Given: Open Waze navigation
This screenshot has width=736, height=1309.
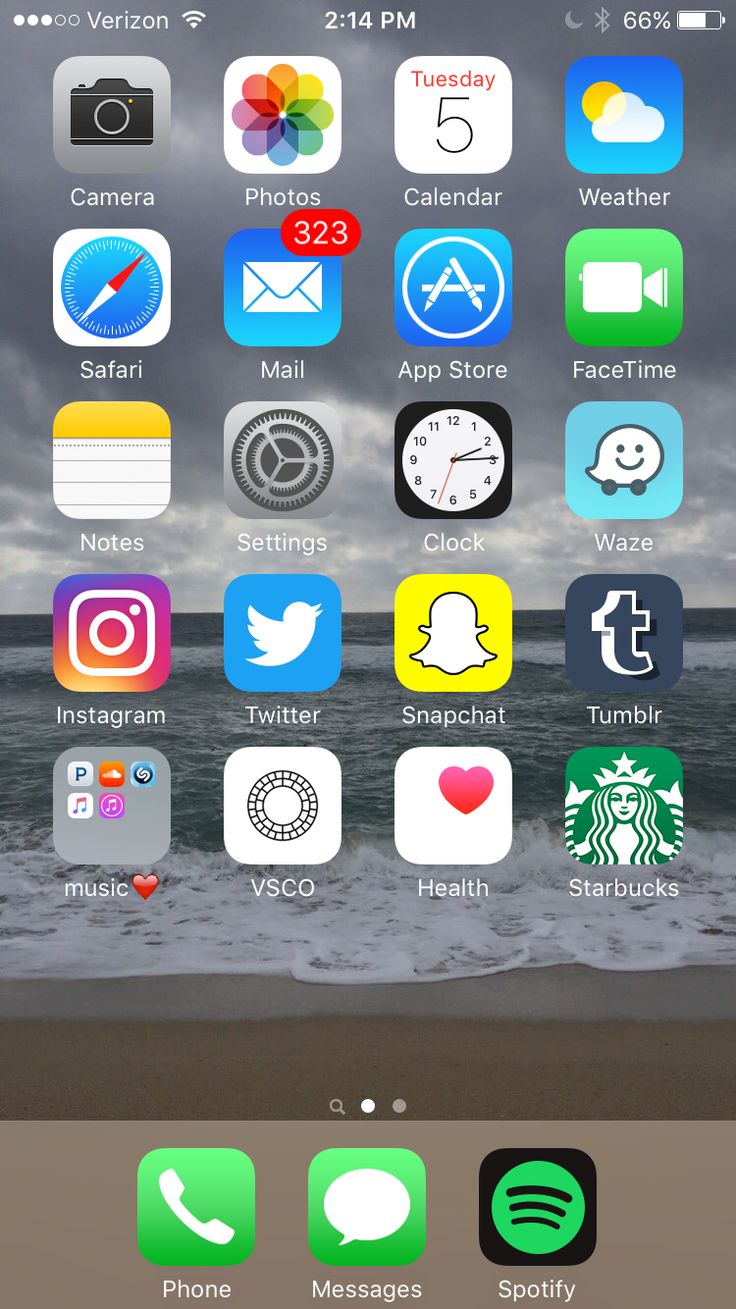Looking at the screenshot, I should [x=624, y=460].
